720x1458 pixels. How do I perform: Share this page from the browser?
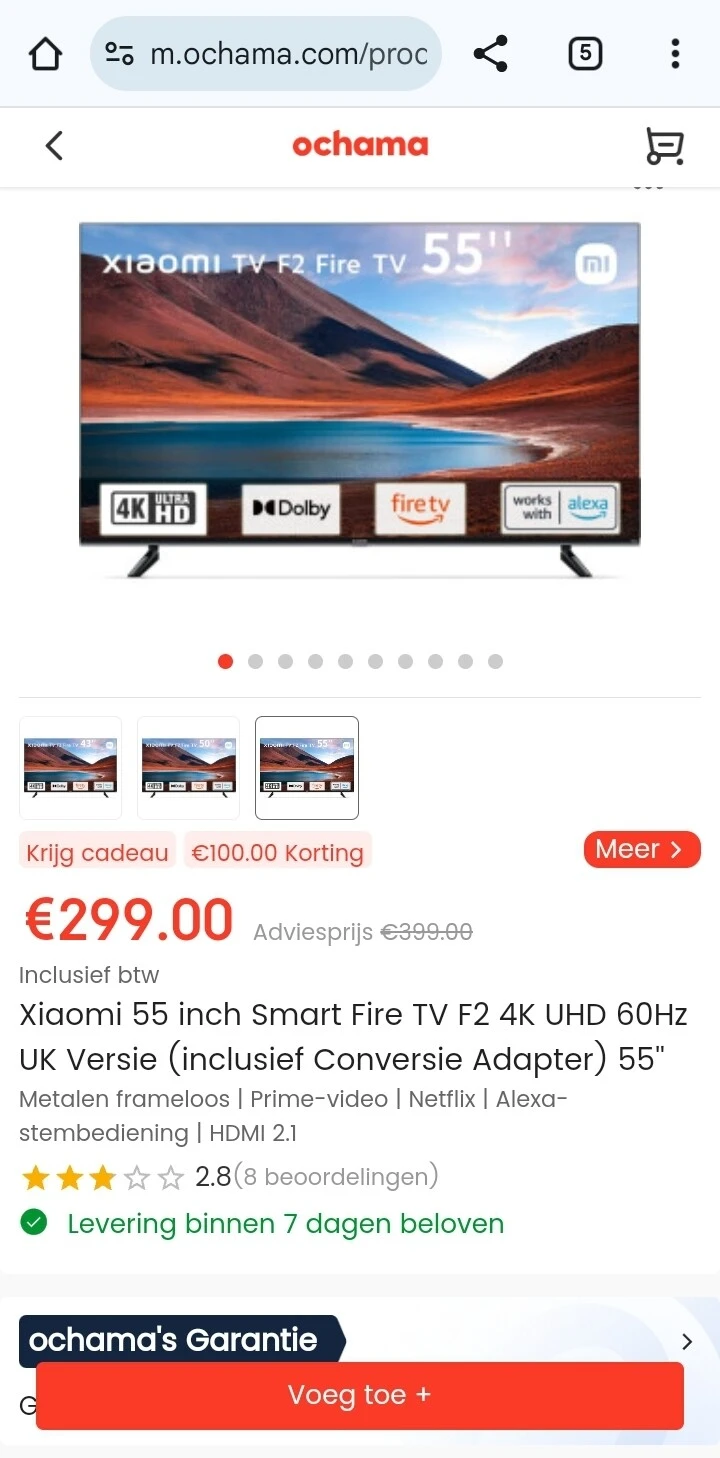click(490, 54)
